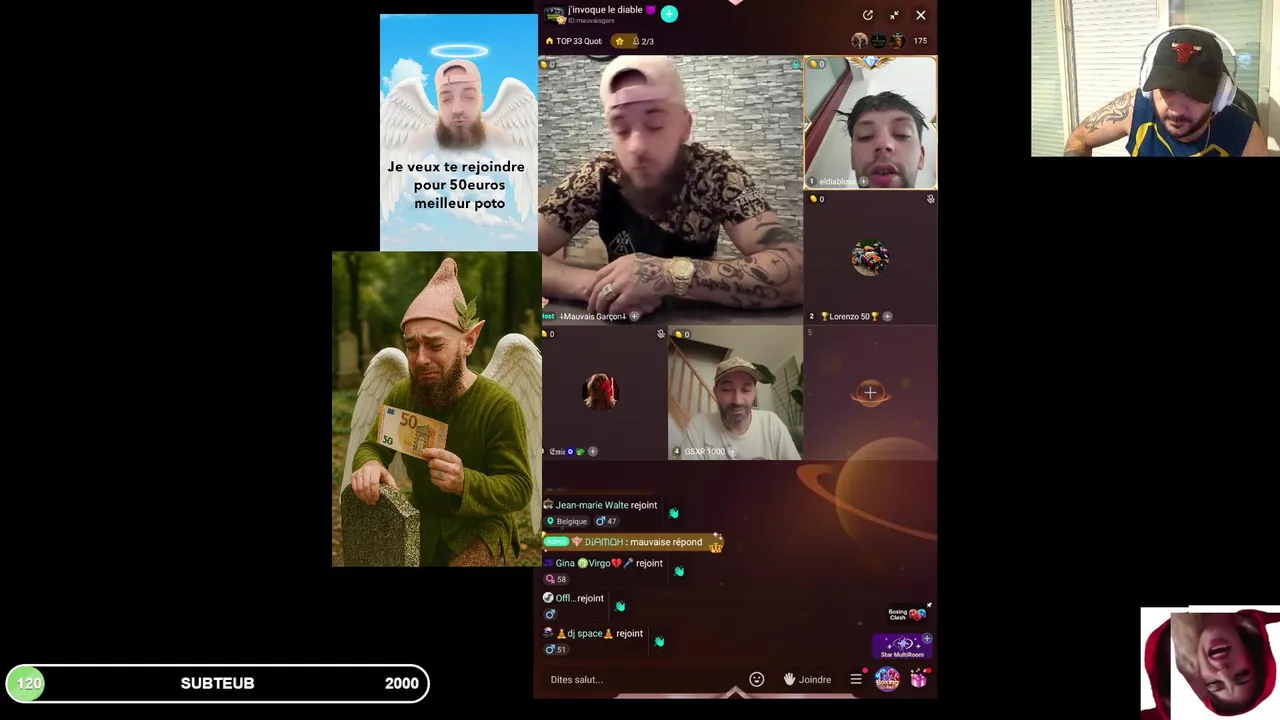Image resolution: width=1280 pixels, height=720 pixels.
Task: Close the live room with the X
Action: 920,15
